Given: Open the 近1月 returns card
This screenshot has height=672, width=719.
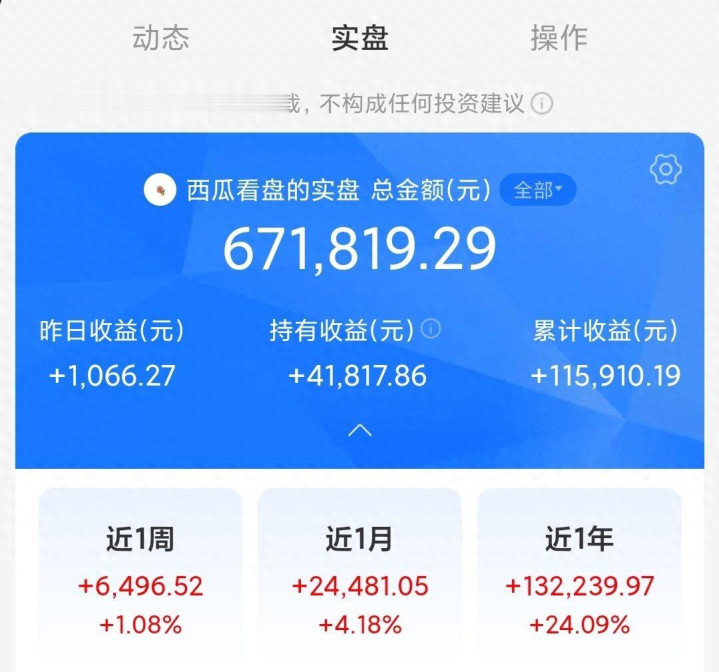Looking at the screenshot, I should [x=359, y=580].
